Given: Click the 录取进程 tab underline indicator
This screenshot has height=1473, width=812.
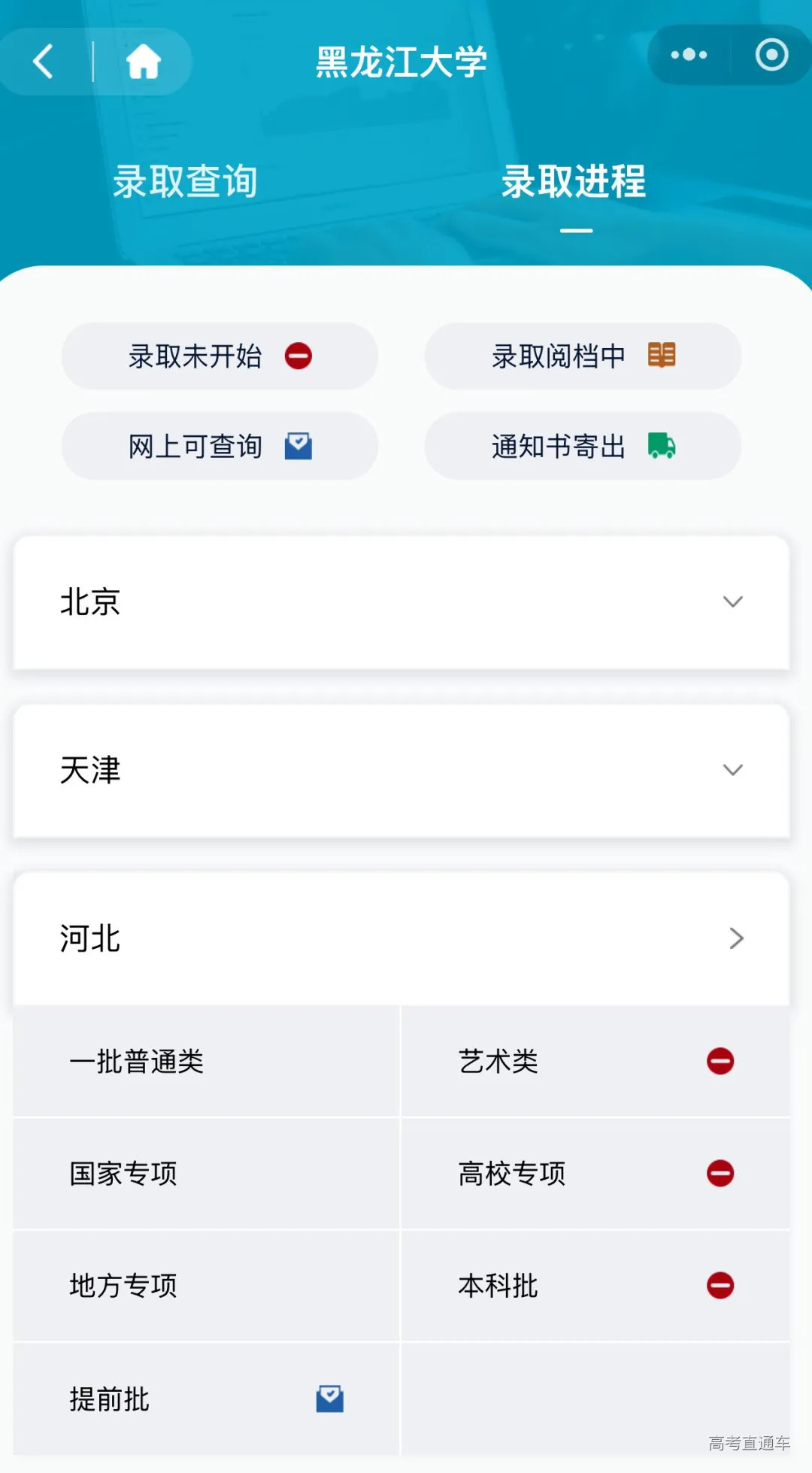Looking at the screenshot, I should pos(577,229).
